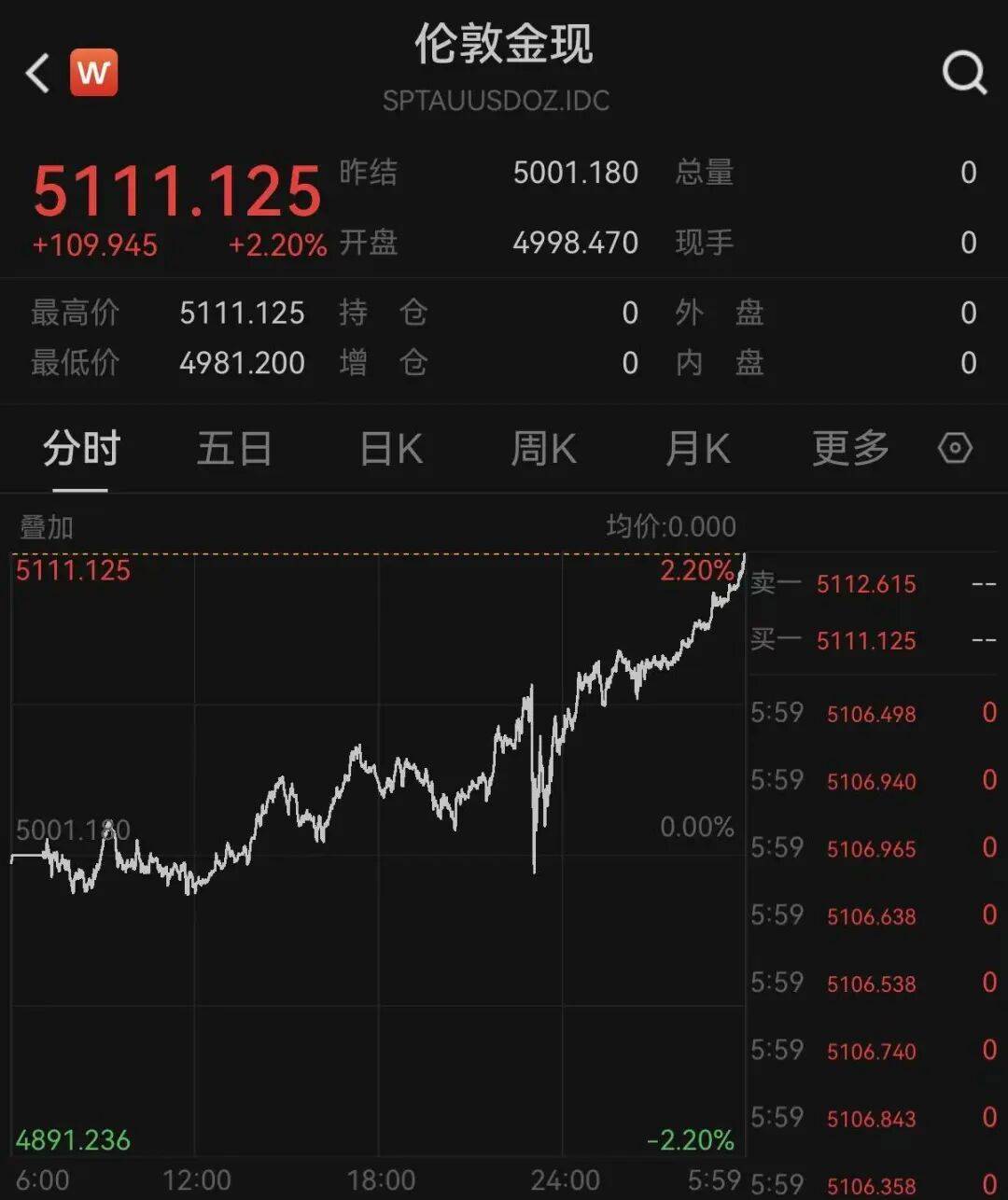Image resolution: width=1008 pixels, height=1200 pixels.
Task: Expand the 更多 chart options
Action: [850, 450]
